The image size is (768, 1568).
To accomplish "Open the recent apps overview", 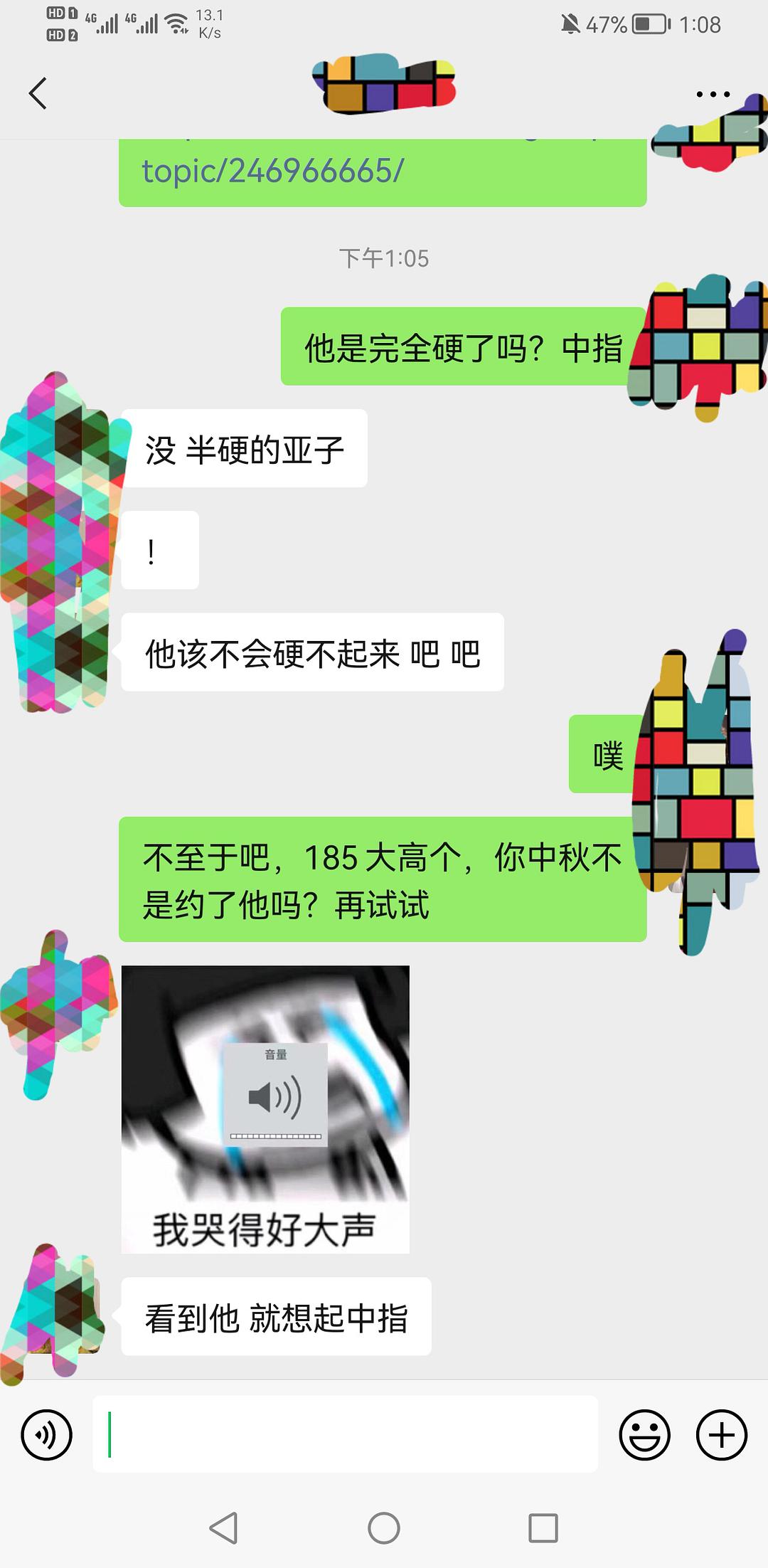I will [543, 1528].
